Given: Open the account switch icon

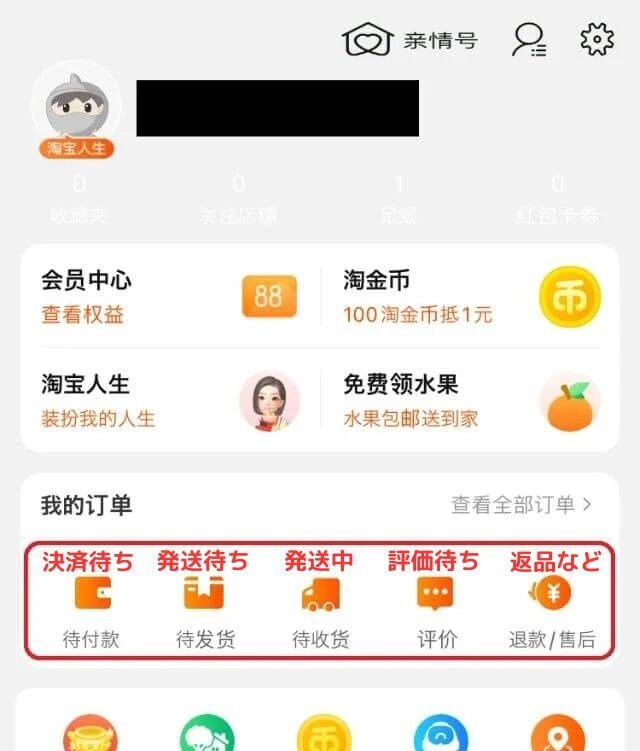Looking at the screenshot, I should pyautogui.click(x=529, y=40).
